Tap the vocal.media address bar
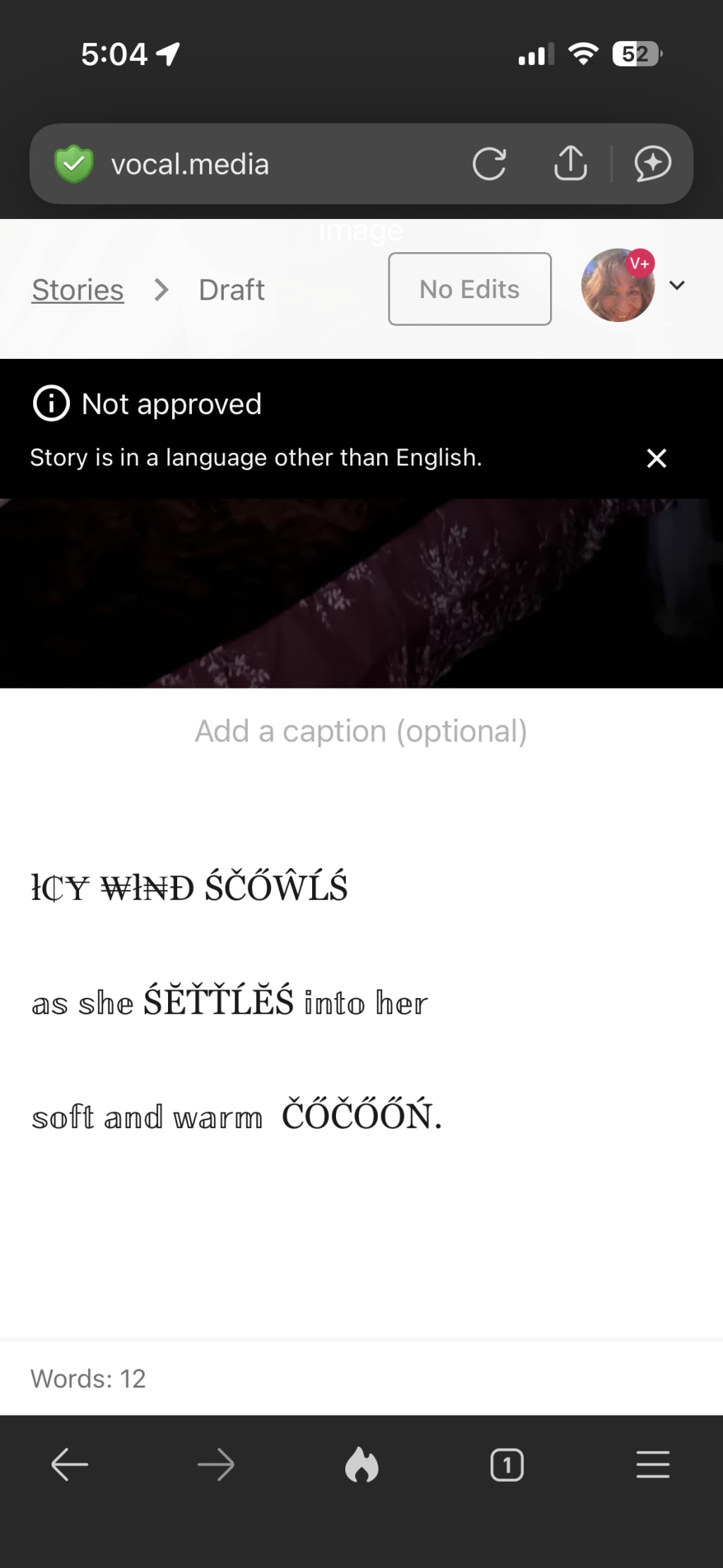 (282, 164)
